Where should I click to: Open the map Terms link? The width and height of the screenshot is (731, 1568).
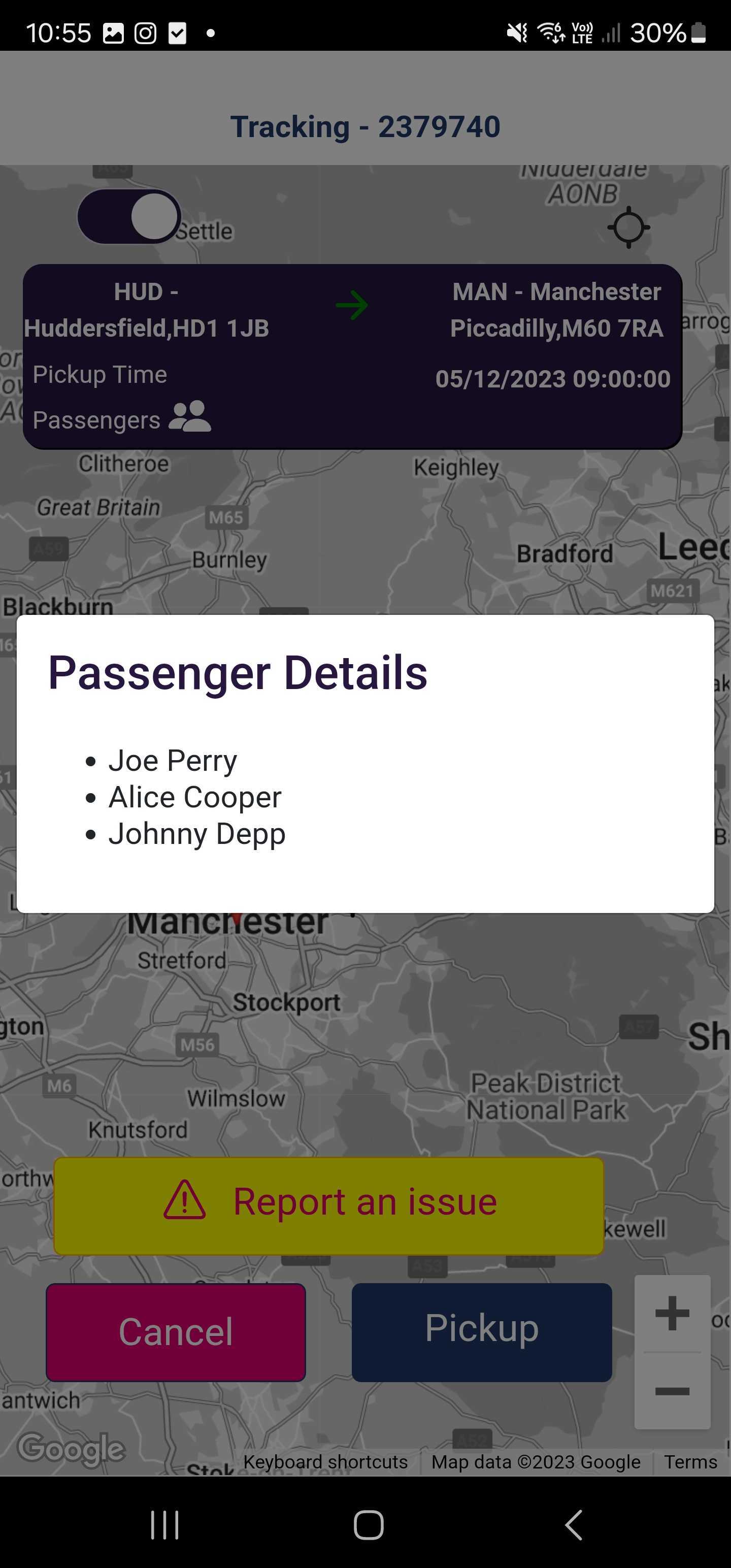(690, 1461)
